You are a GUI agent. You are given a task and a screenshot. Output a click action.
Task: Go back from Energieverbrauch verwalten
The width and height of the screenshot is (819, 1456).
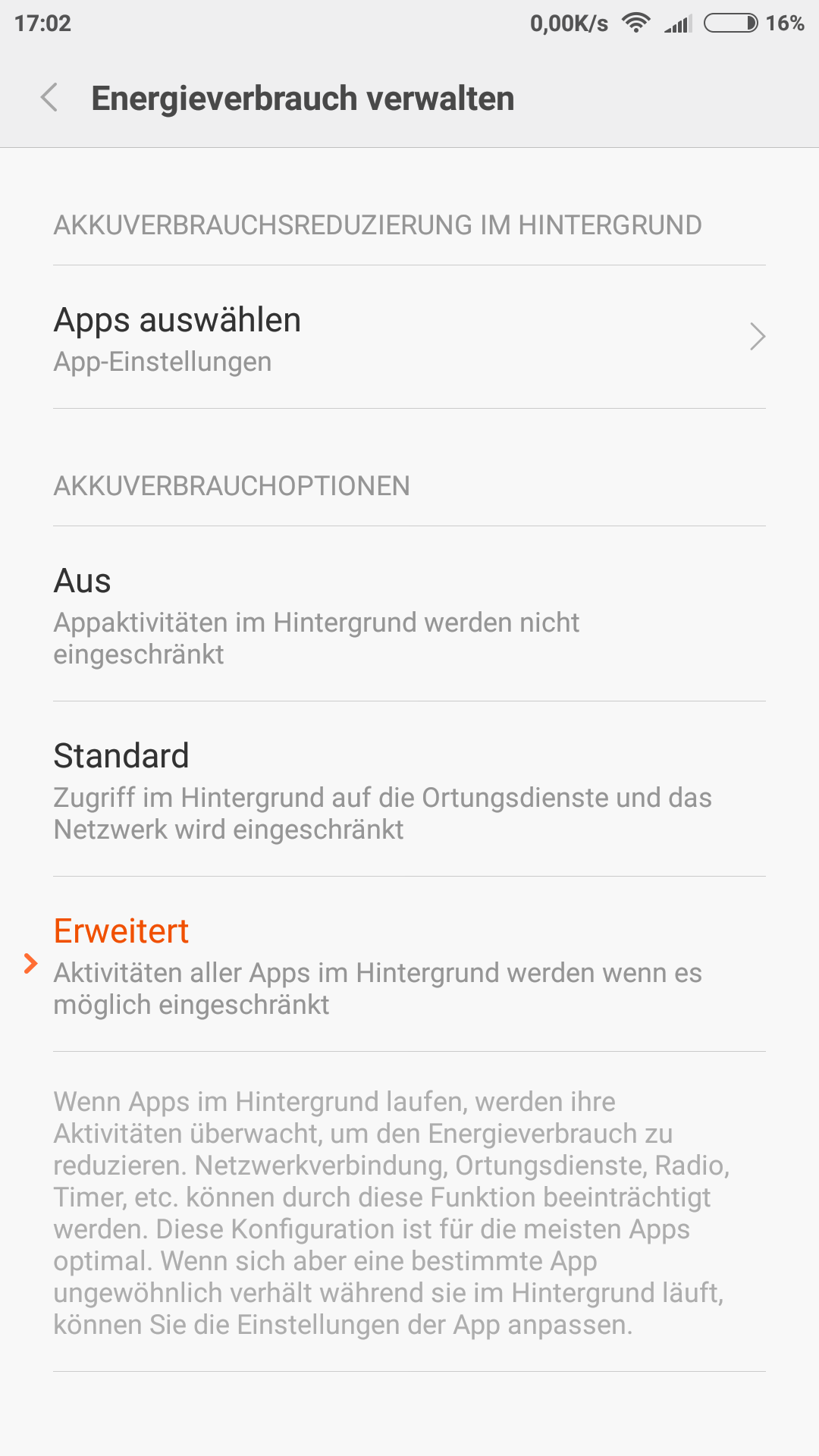pos(50,98)
